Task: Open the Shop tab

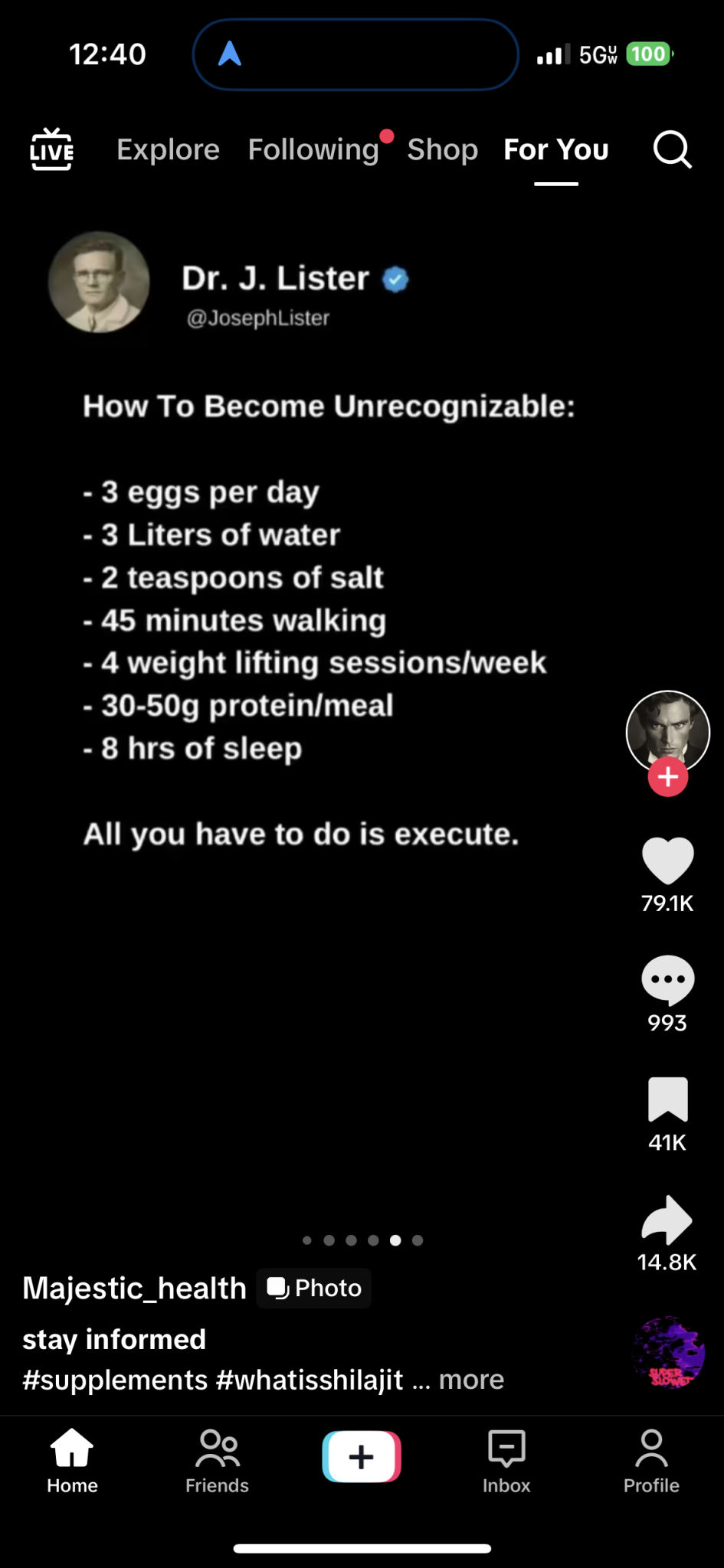Action: point(442,149)
